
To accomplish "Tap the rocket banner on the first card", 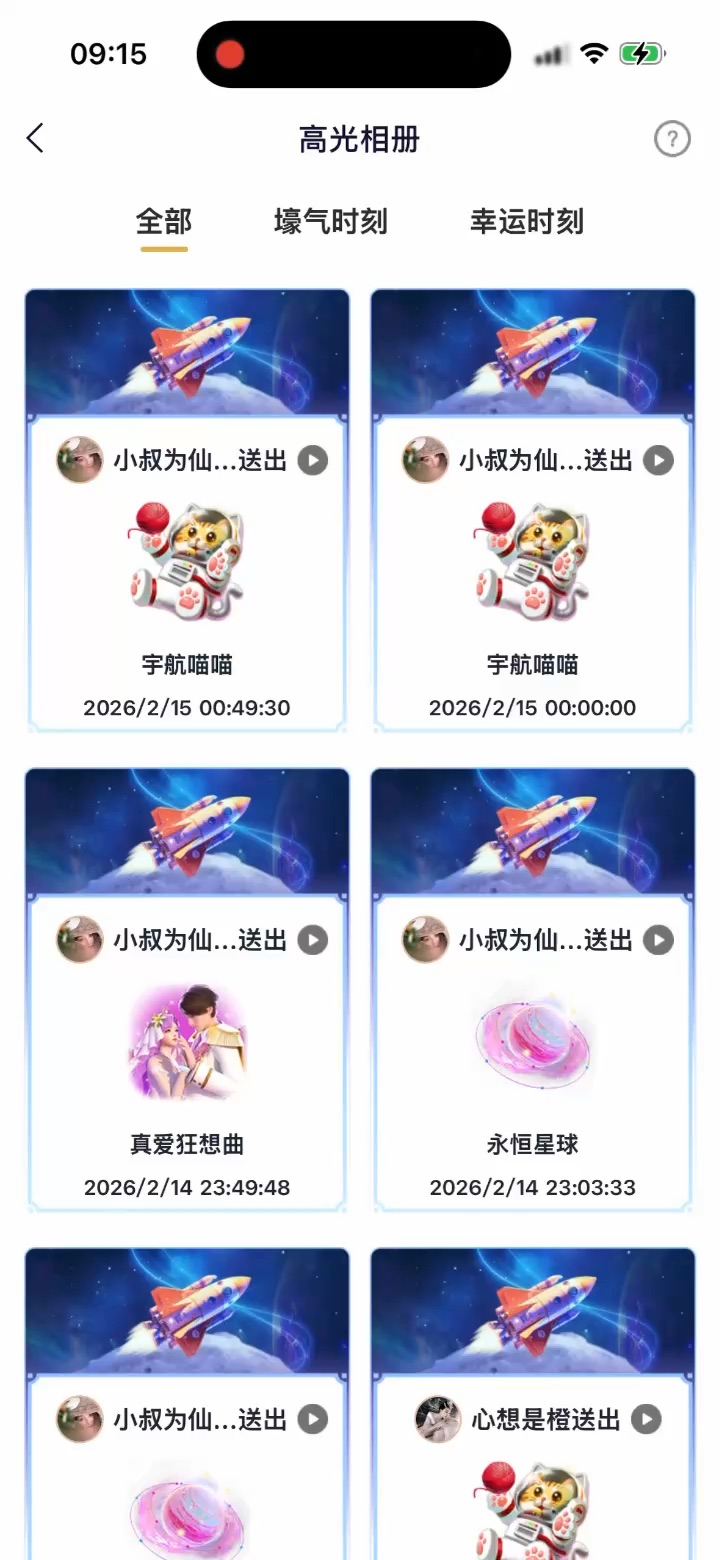I will click(x=188, y=350).
